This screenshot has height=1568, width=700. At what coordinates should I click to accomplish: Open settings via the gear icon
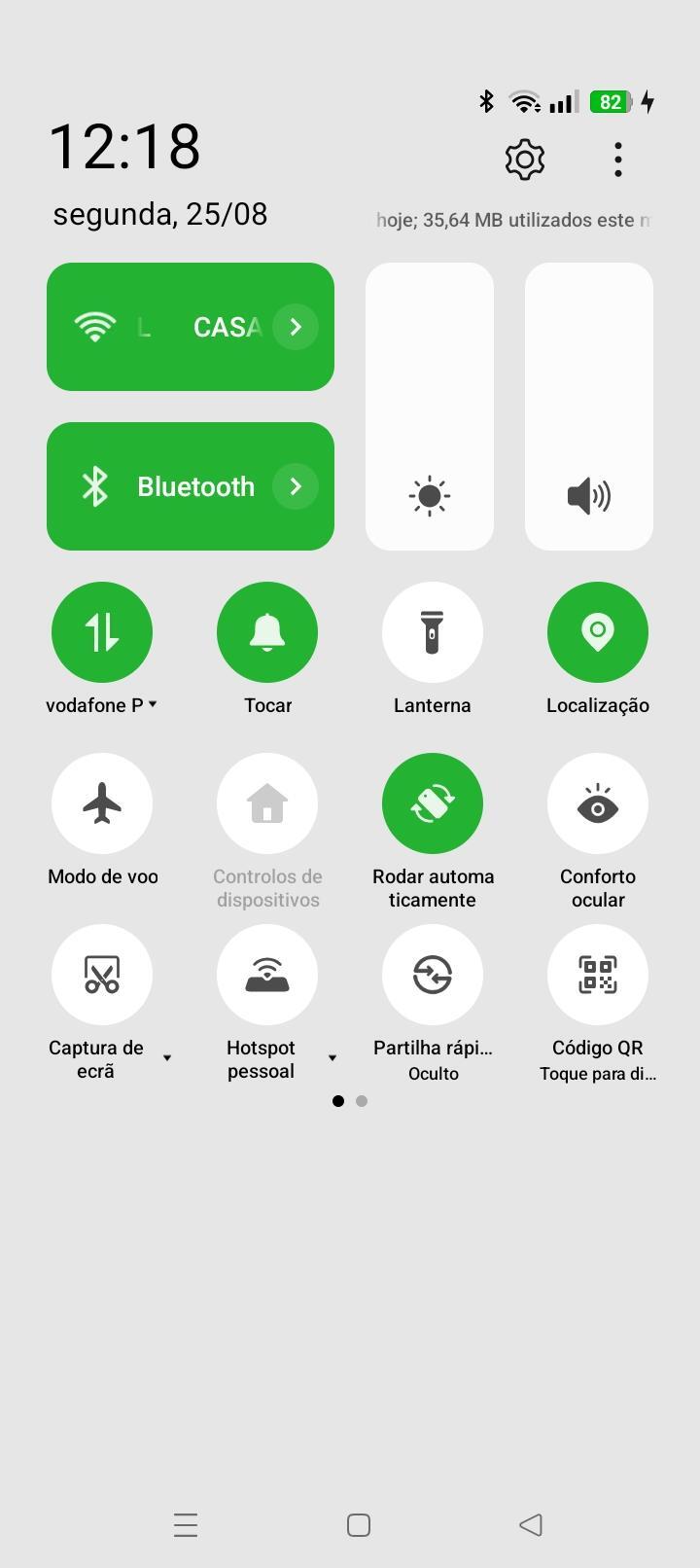[524, 160]
